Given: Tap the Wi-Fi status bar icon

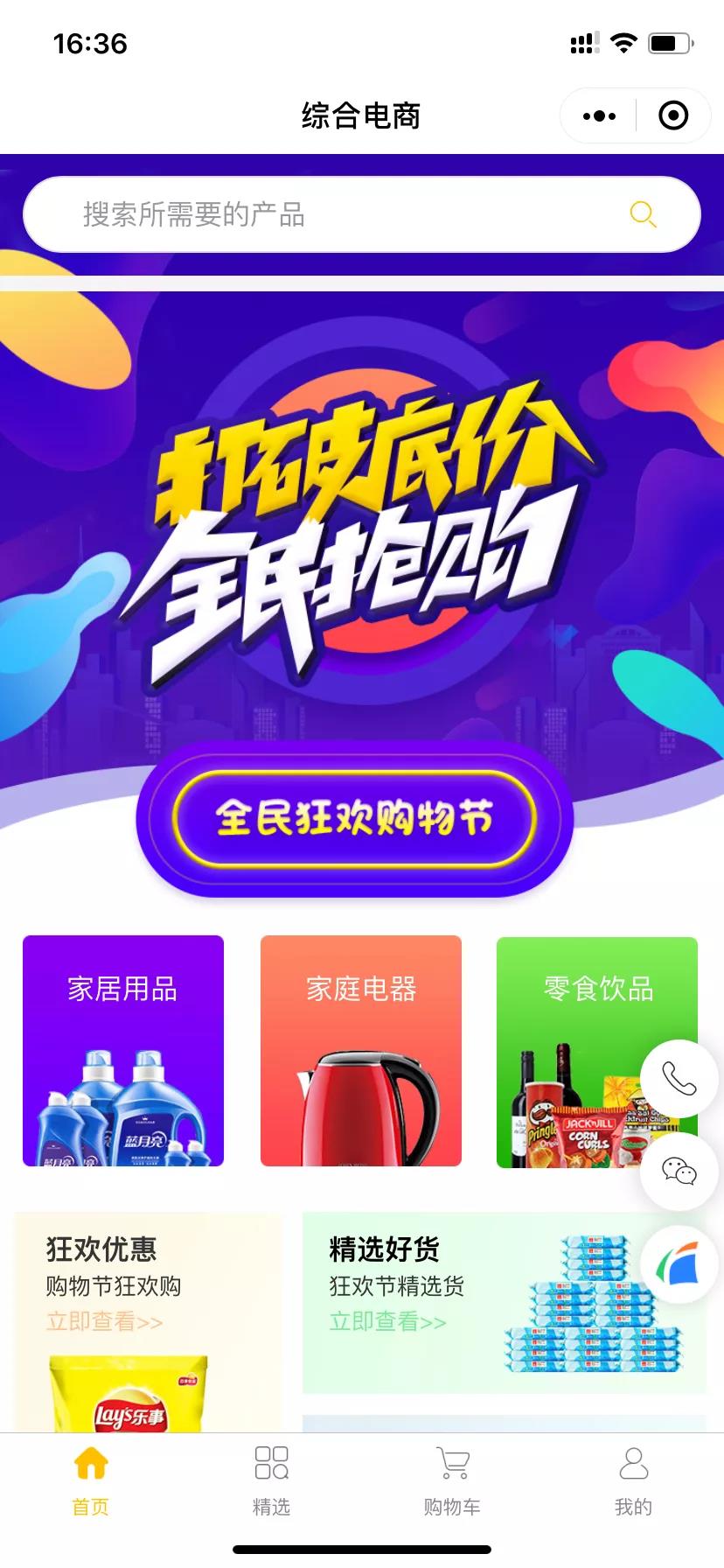Looking at the screenshot, I should [623, 43].
